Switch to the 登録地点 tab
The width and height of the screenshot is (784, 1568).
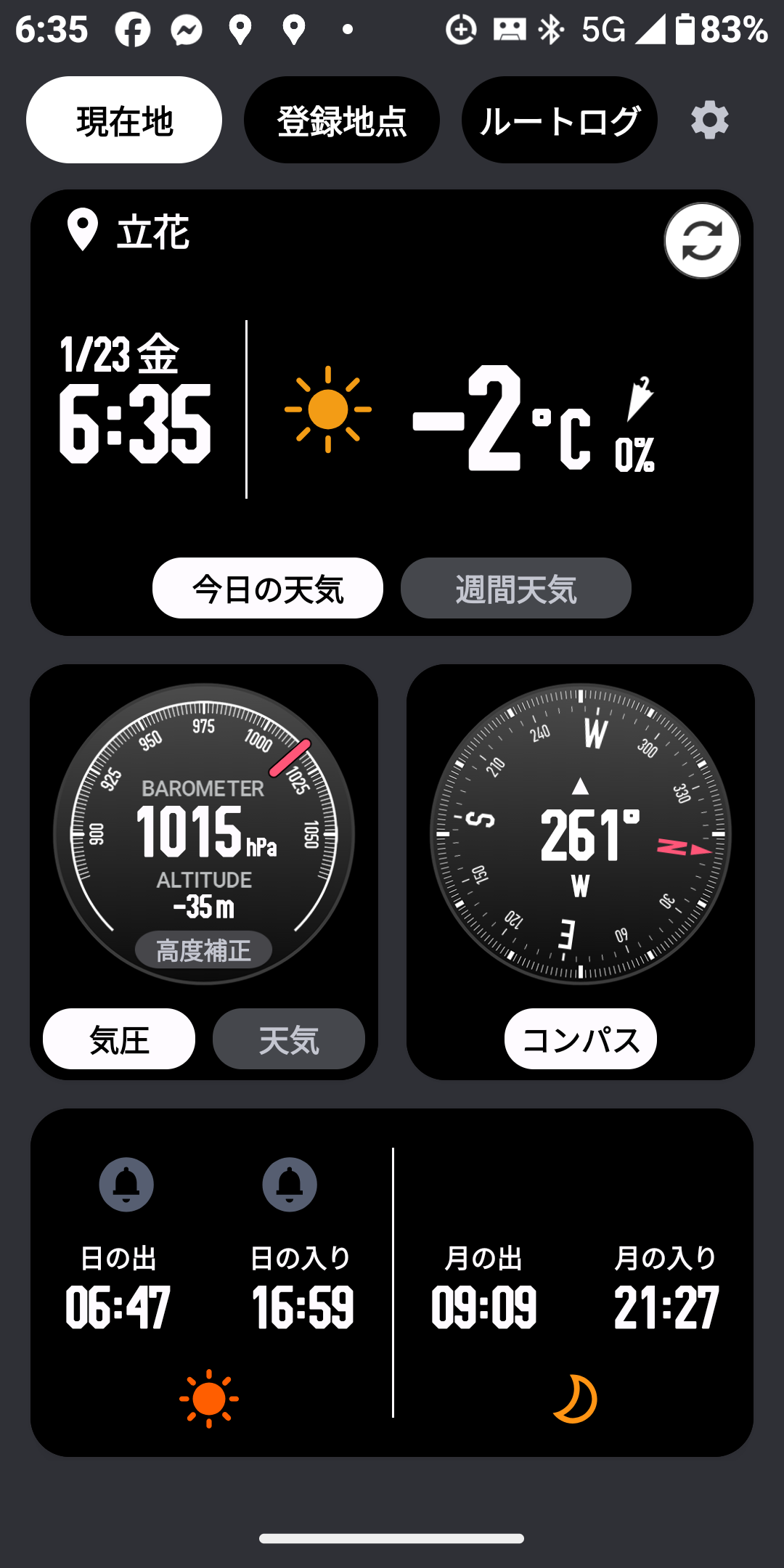(341, 120)
